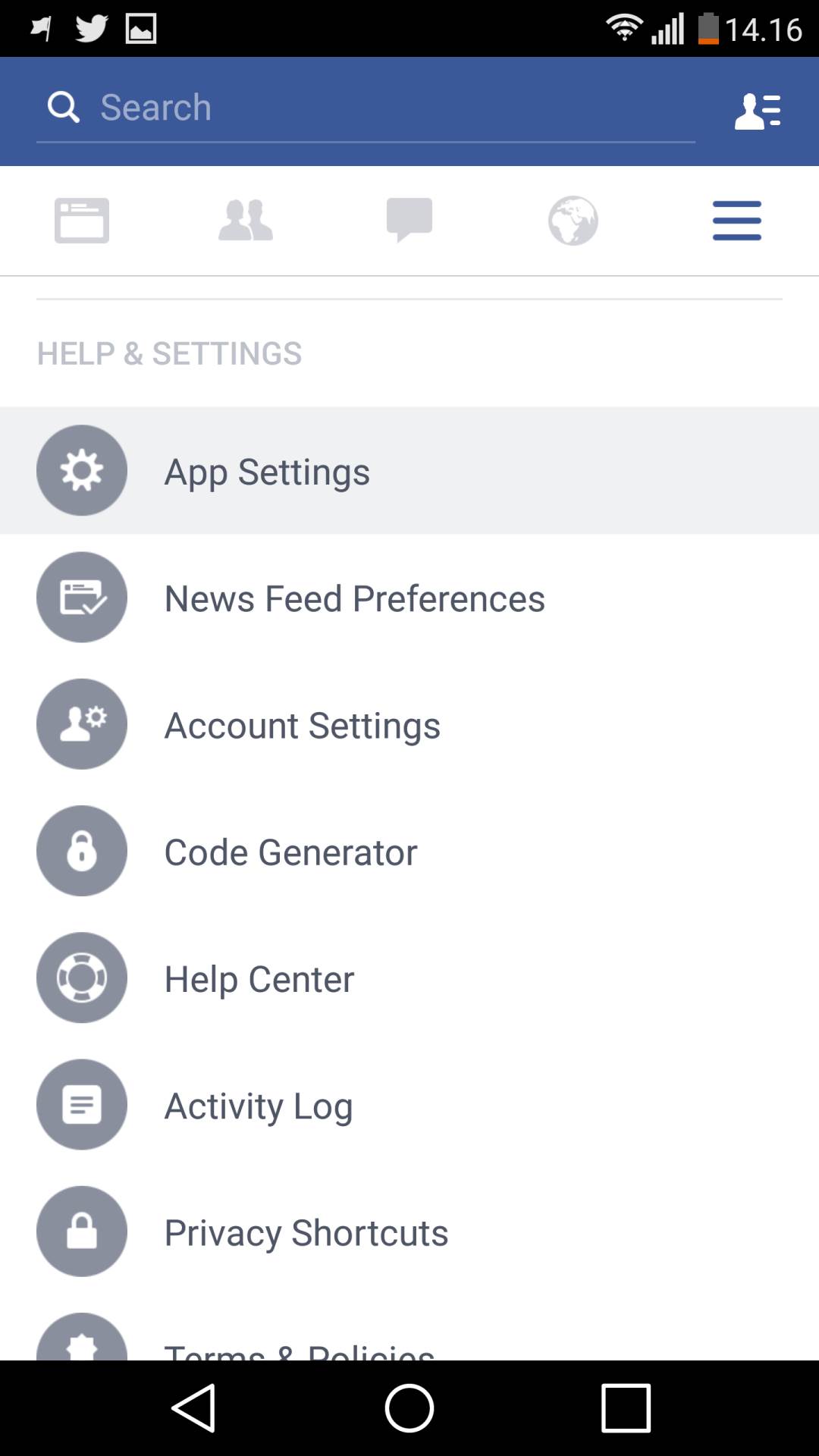Screen dimensions: 819x1456
Task: Switch to the Messages tab
Action: 409,221
